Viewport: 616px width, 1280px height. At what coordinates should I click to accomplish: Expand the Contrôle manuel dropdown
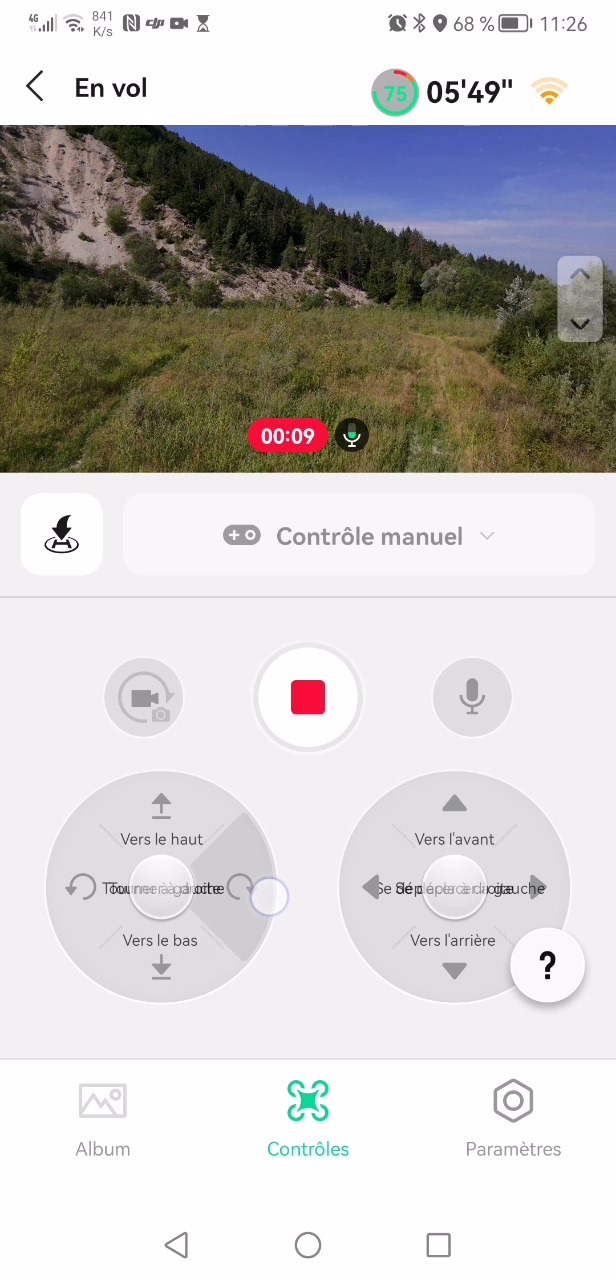tap(359, 535)
